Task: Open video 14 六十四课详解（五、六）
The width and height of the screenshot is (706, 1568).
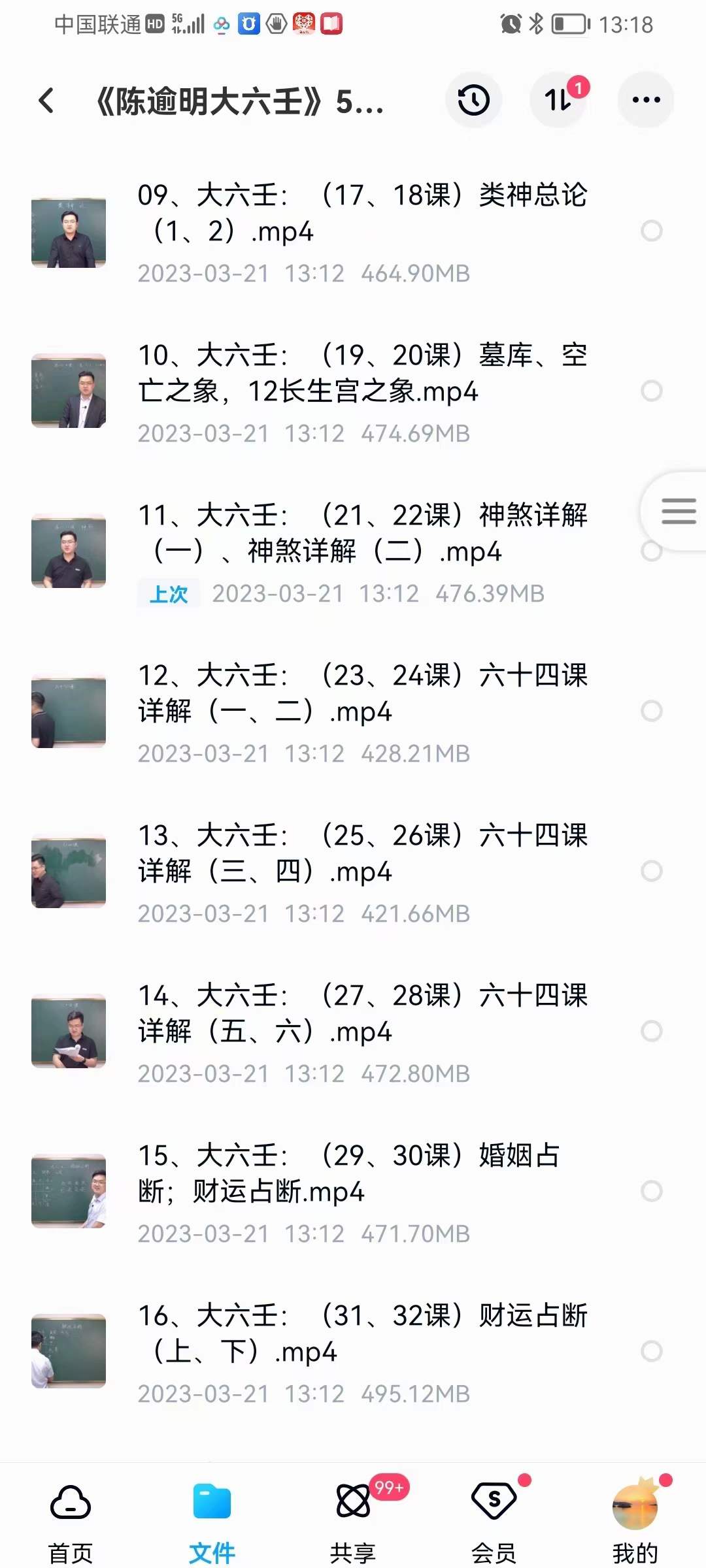Action: (361, 1014)
